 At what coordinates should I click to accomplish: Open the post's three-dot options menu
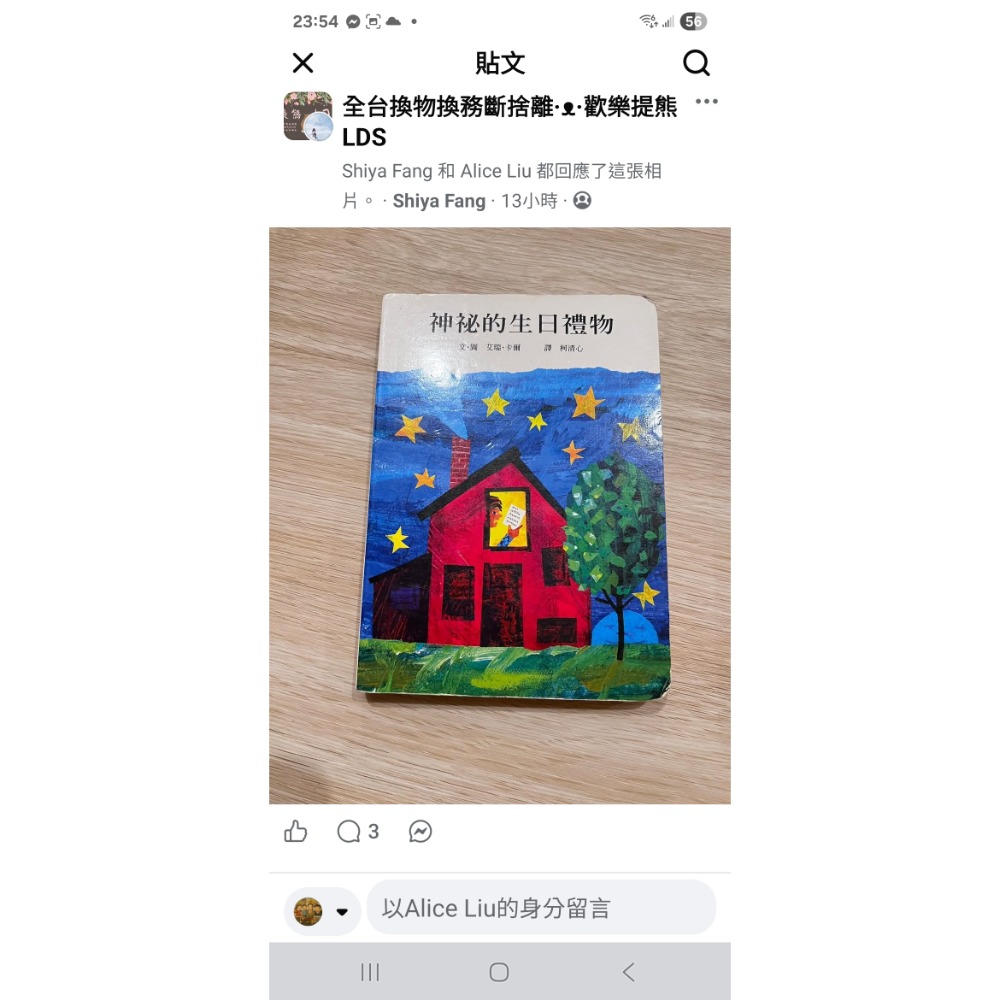[706, 102]
